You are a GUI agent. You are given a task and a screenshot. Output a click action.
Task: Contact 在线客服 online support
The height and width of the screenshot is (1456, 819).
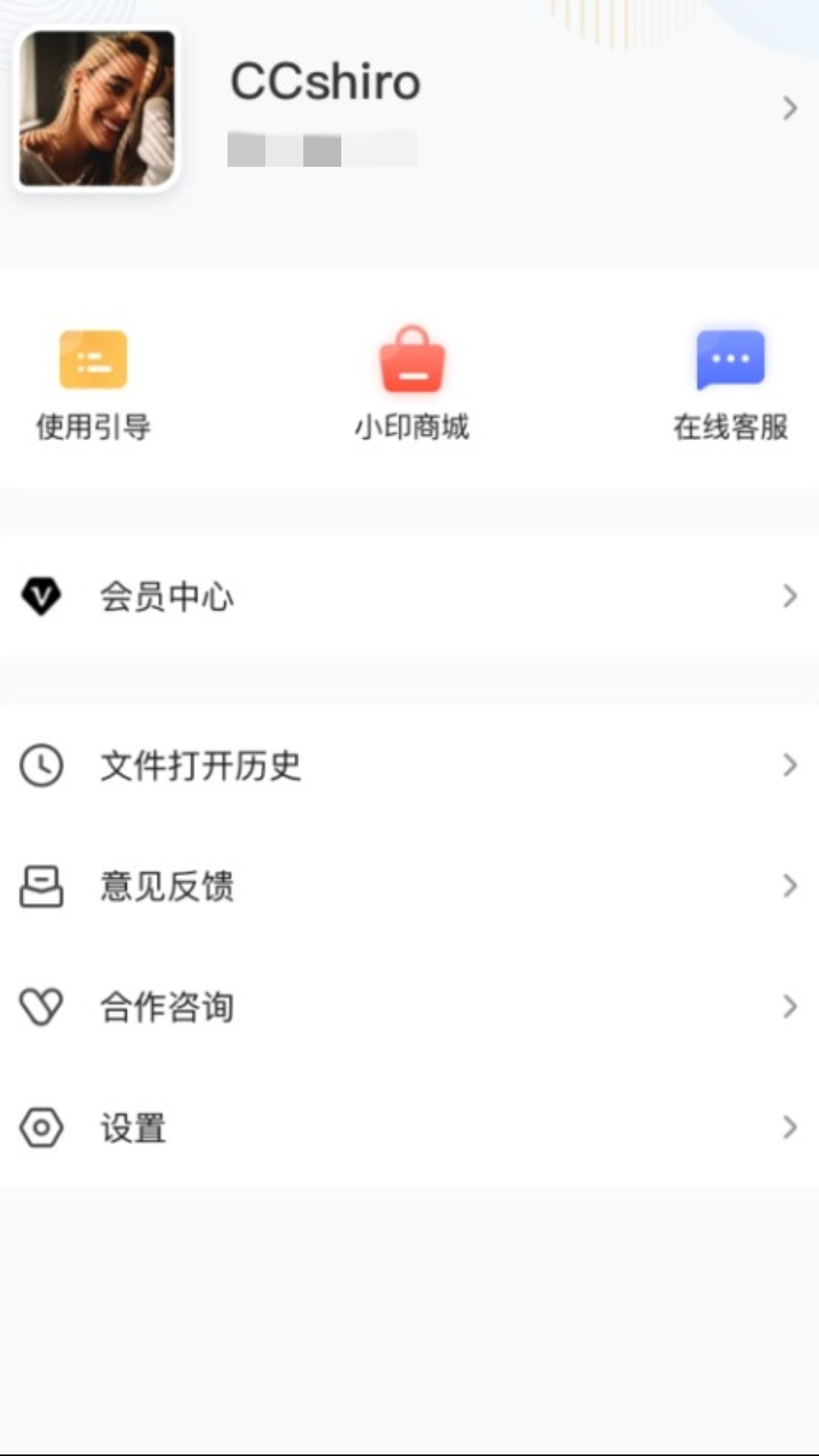[730, 384]
